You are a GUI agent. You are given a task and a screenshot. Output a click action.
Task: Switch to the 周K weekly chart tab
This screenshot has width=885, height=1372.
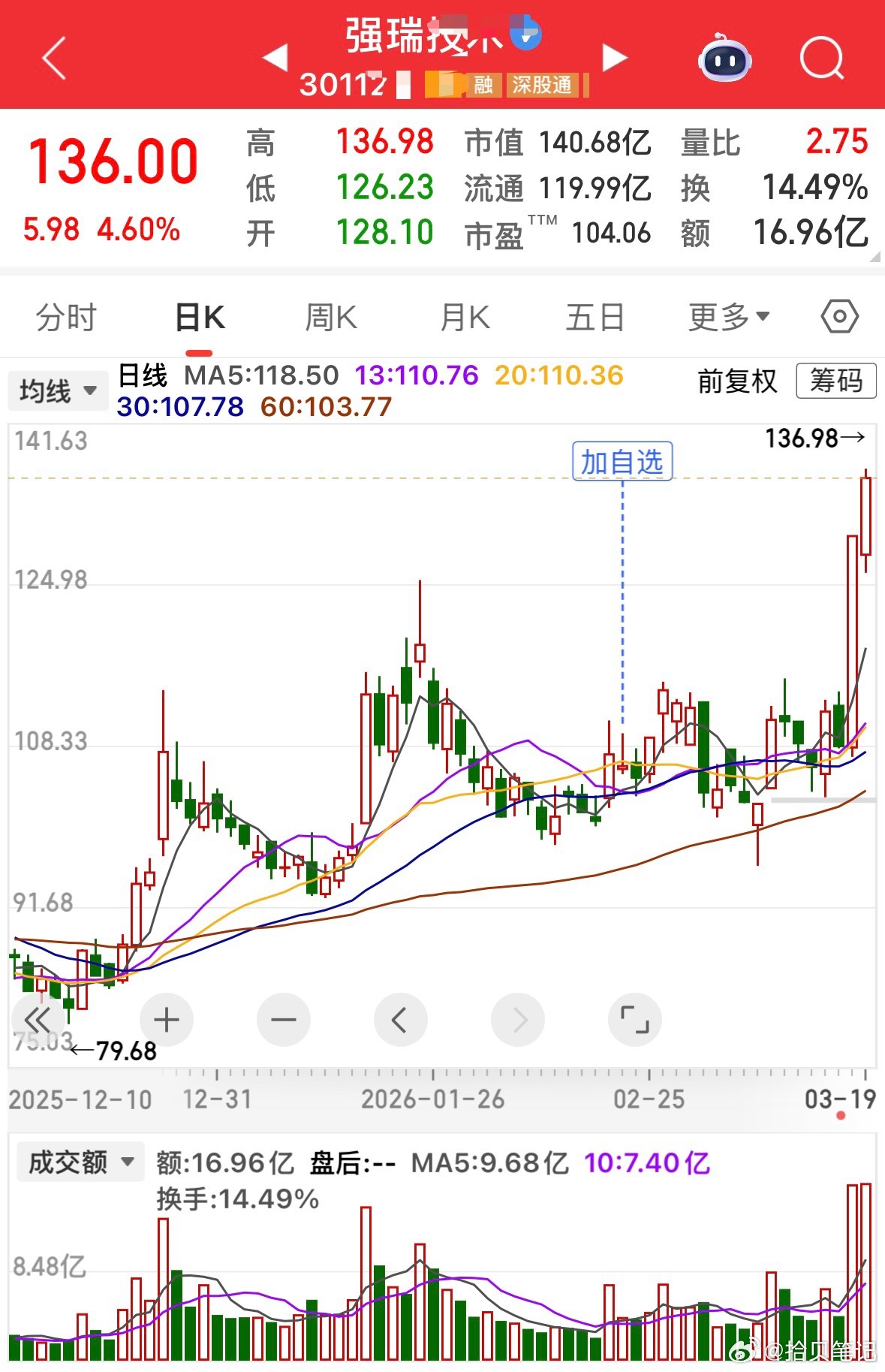pyautogui.click(x=331, y=317)
